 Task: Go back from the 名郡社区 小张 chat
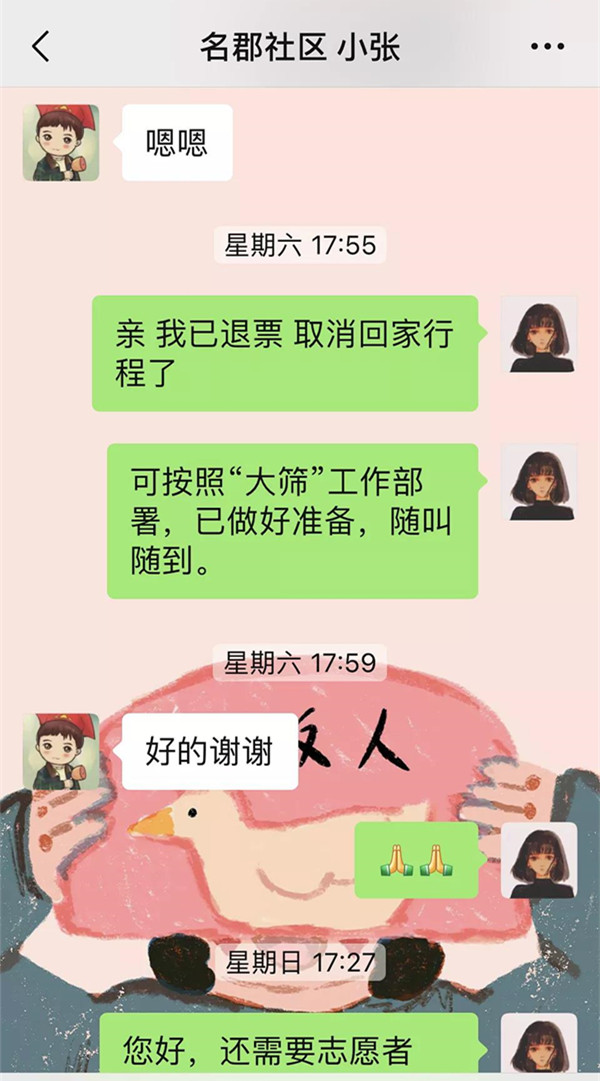click(x=41, y=46)
